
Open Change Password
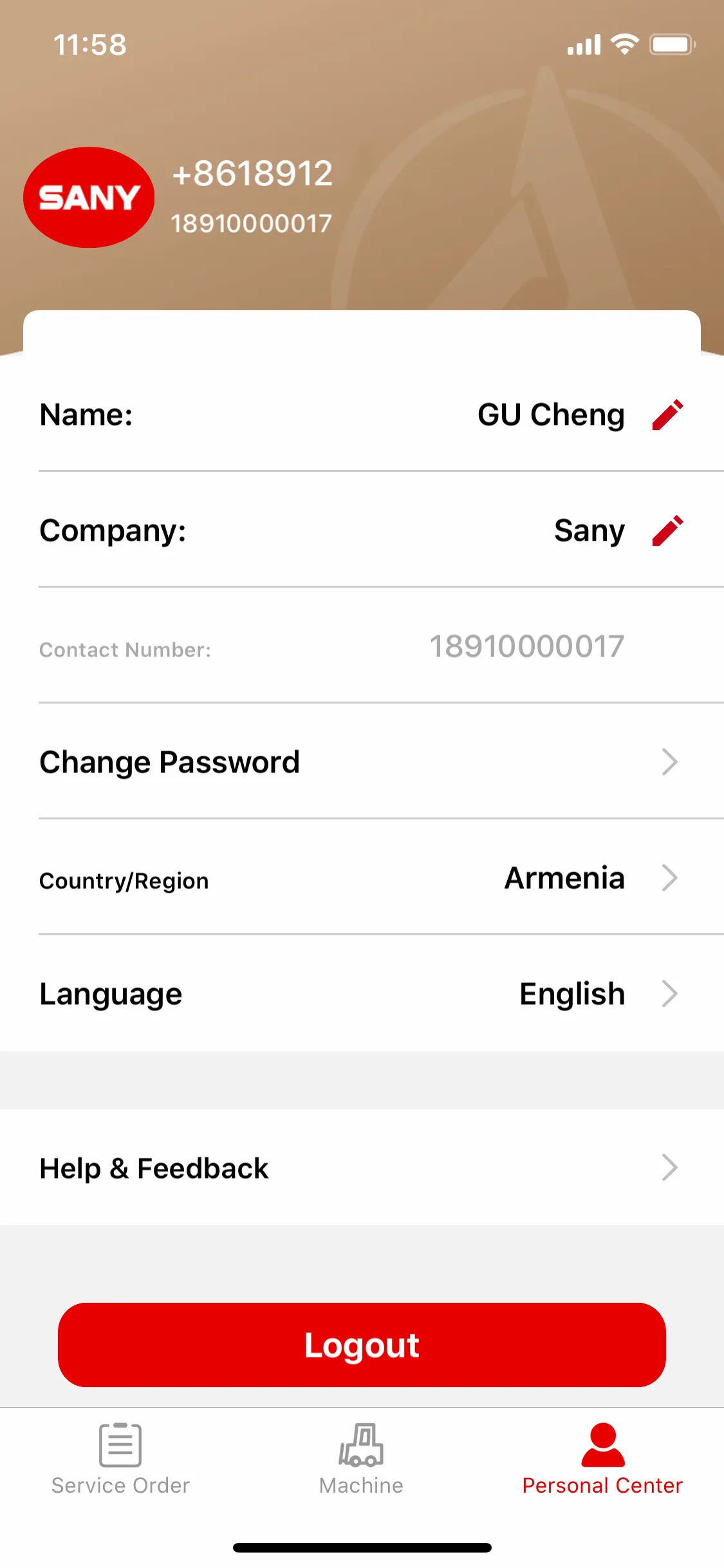pyautogui.click(x=362, y=761)
